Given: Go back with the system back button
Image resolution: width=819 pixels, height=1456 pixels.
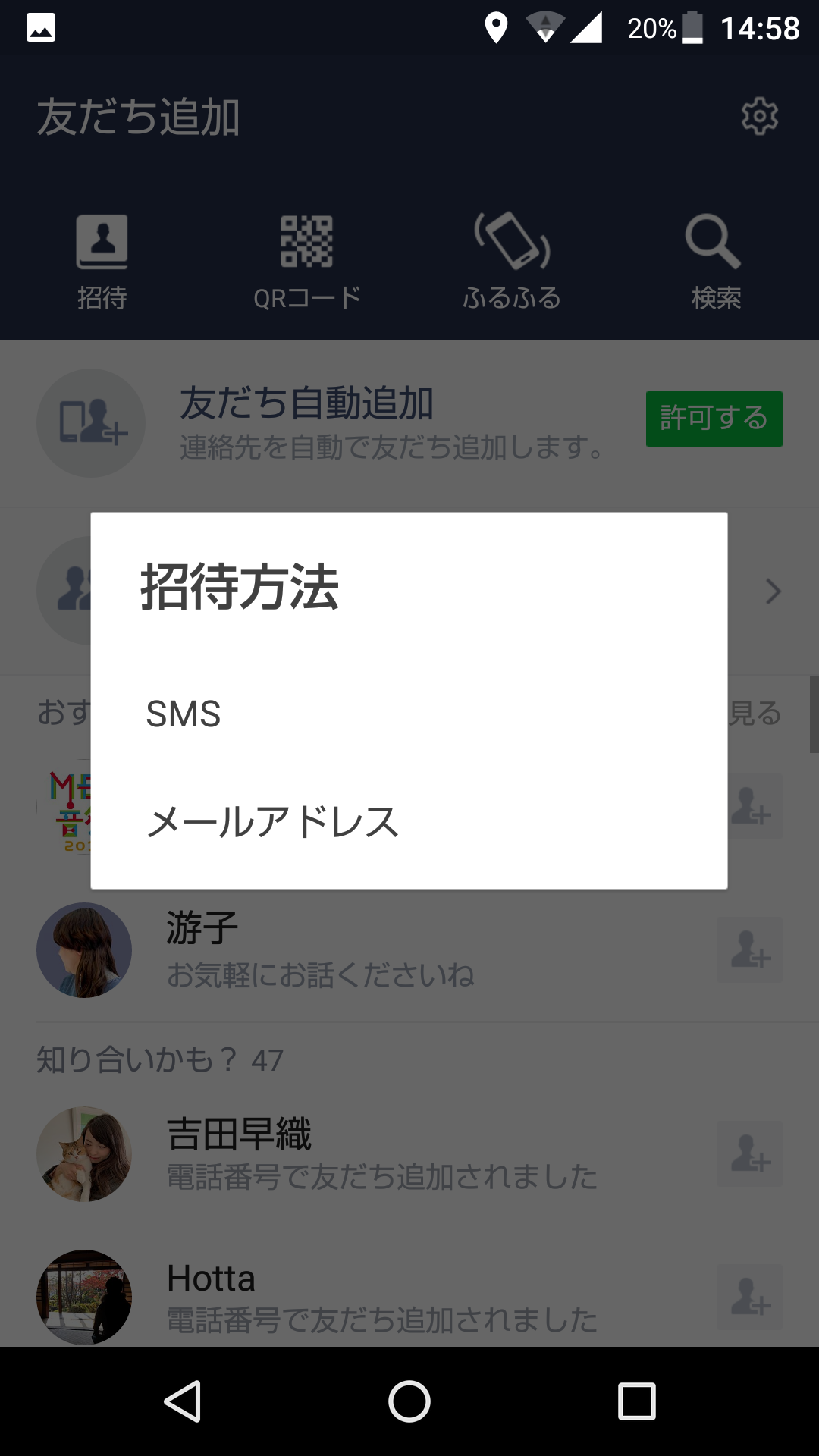Looking at the screenshot, I should (182, 1401).
